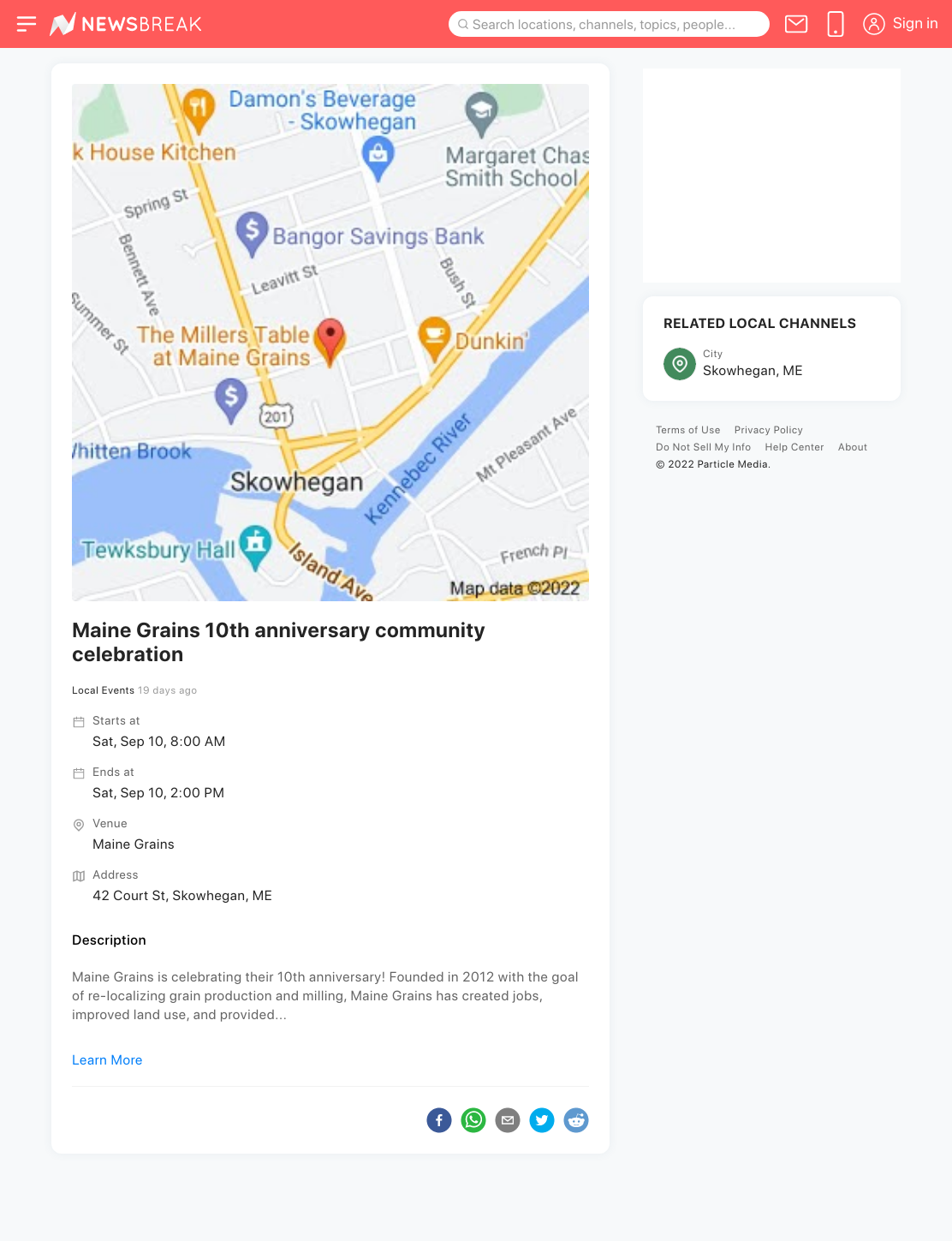Tap the NewsBreak logo to go home

point(126,24)
